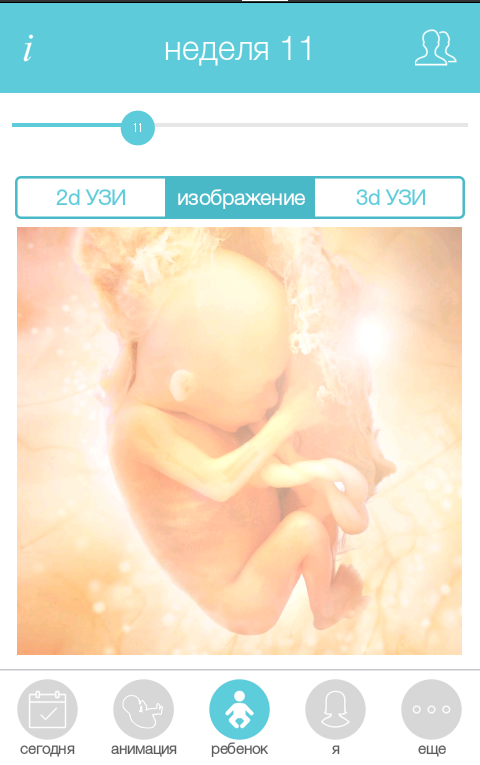
Task: Select the изображение segment
Action: point(240,198)
